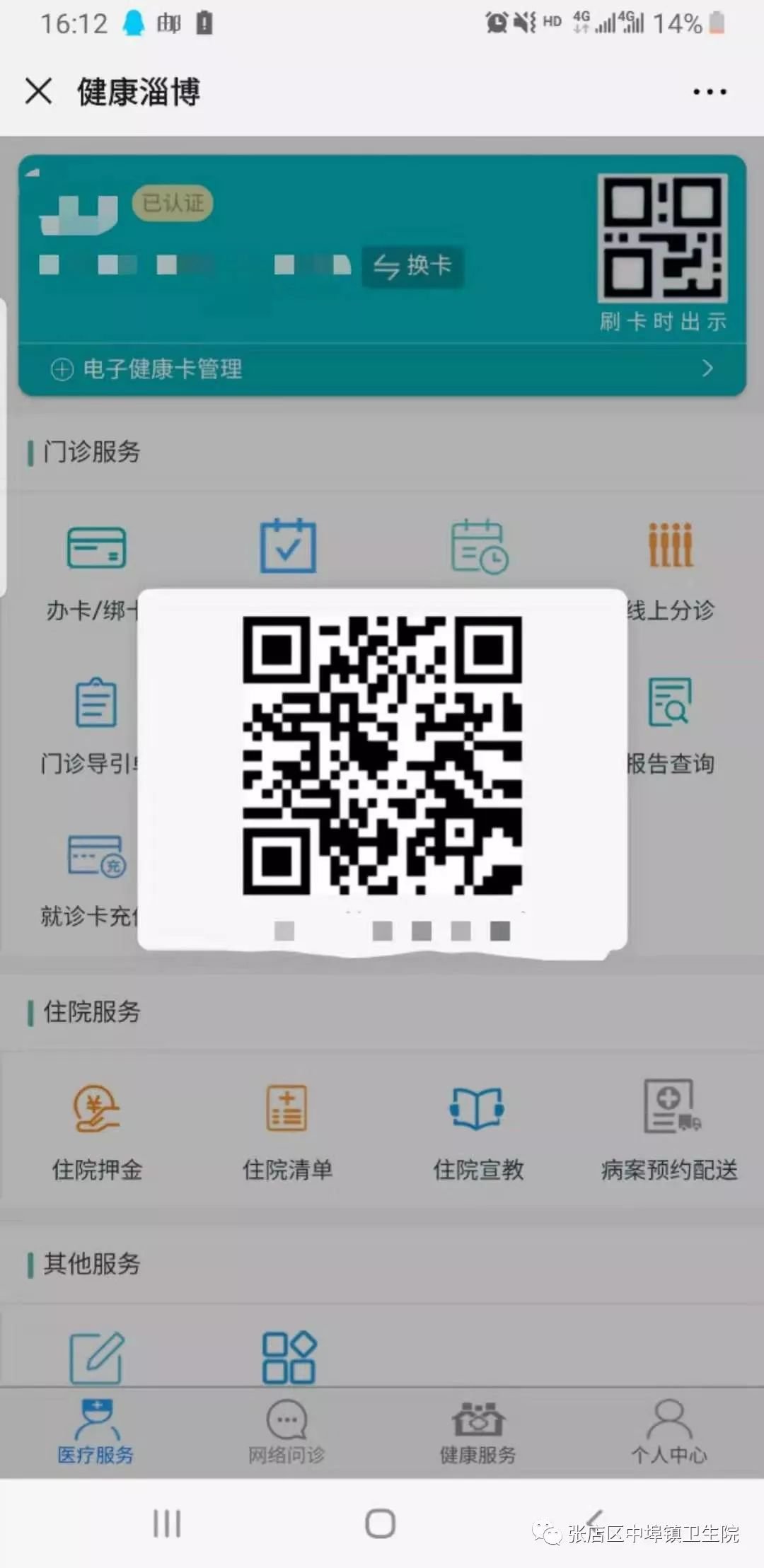Tap the system home button

(381, 1523)
